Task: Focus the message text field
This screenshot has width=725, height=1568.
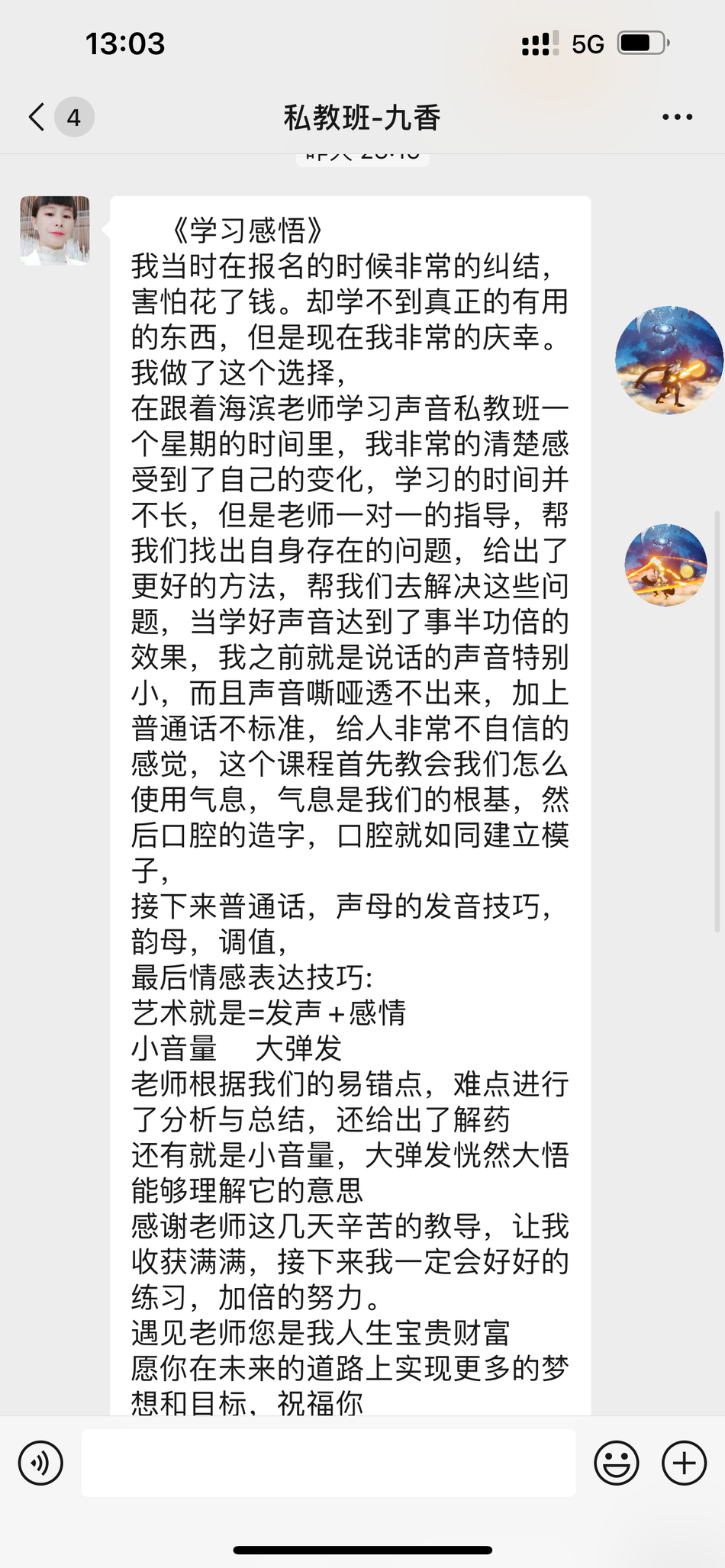Action: click(328, 1463)
